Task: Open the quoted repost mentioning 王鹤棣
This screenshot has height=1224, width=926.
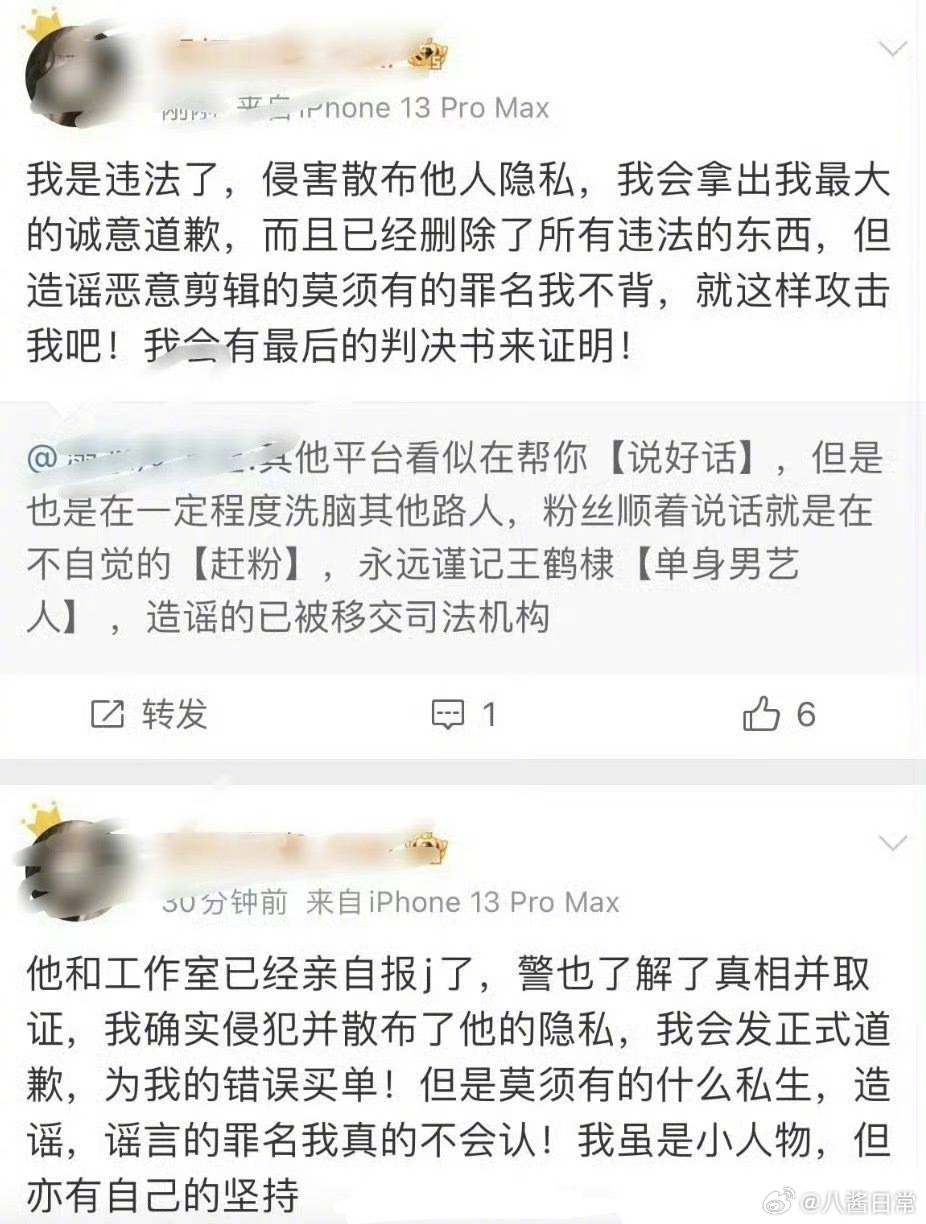Action: 460,538
